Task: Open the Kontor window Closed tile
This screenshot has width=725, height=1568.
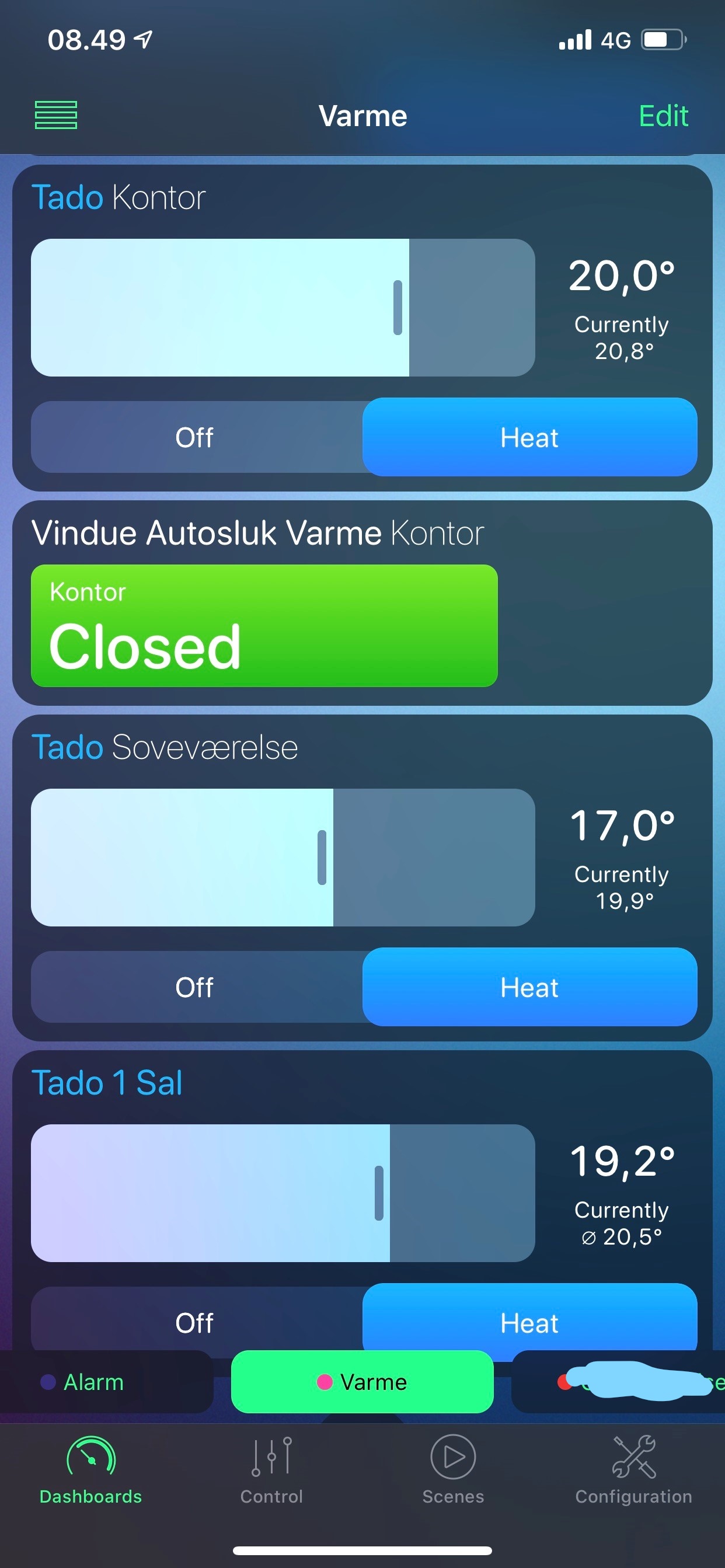Action: point(264,625)
